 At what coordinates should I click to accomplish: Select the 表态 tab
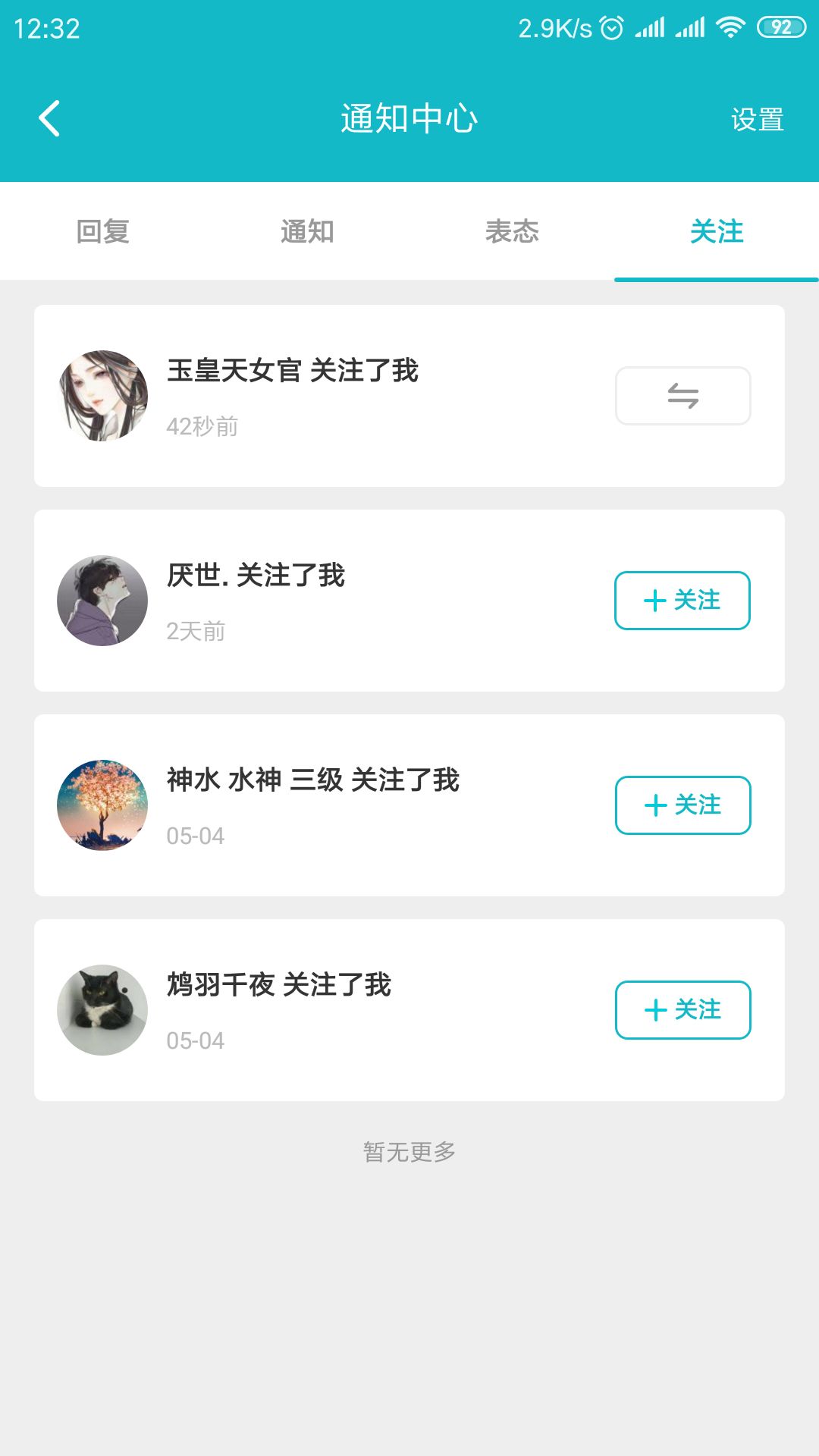click(x=512, y=233)
